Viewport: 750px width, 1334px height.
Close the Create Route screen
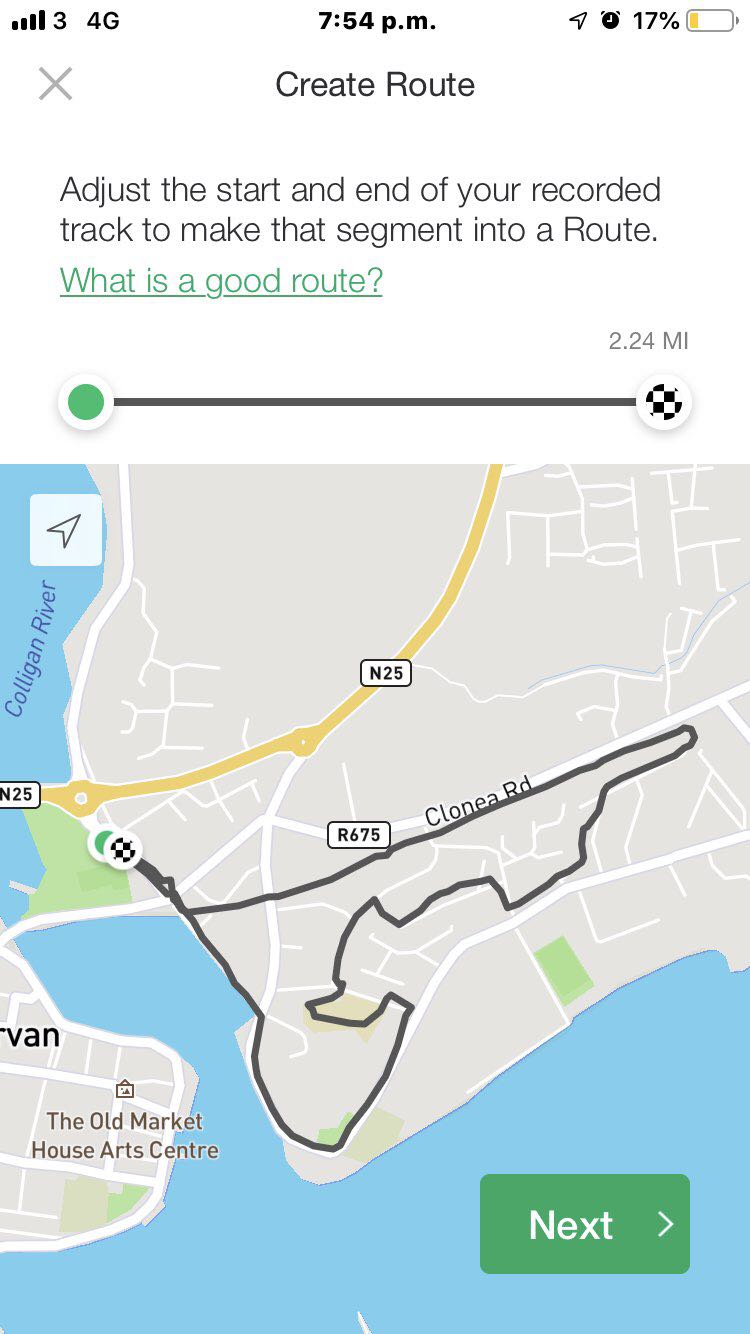coord(55,84)
